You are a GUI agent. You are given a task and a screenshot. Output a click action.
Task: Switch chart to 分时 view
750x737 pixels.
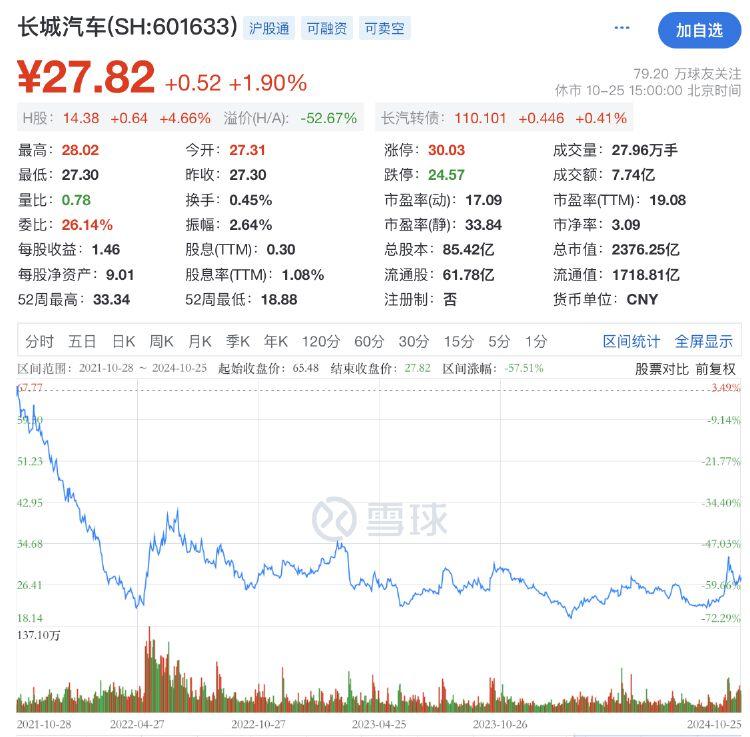point(40,341)
